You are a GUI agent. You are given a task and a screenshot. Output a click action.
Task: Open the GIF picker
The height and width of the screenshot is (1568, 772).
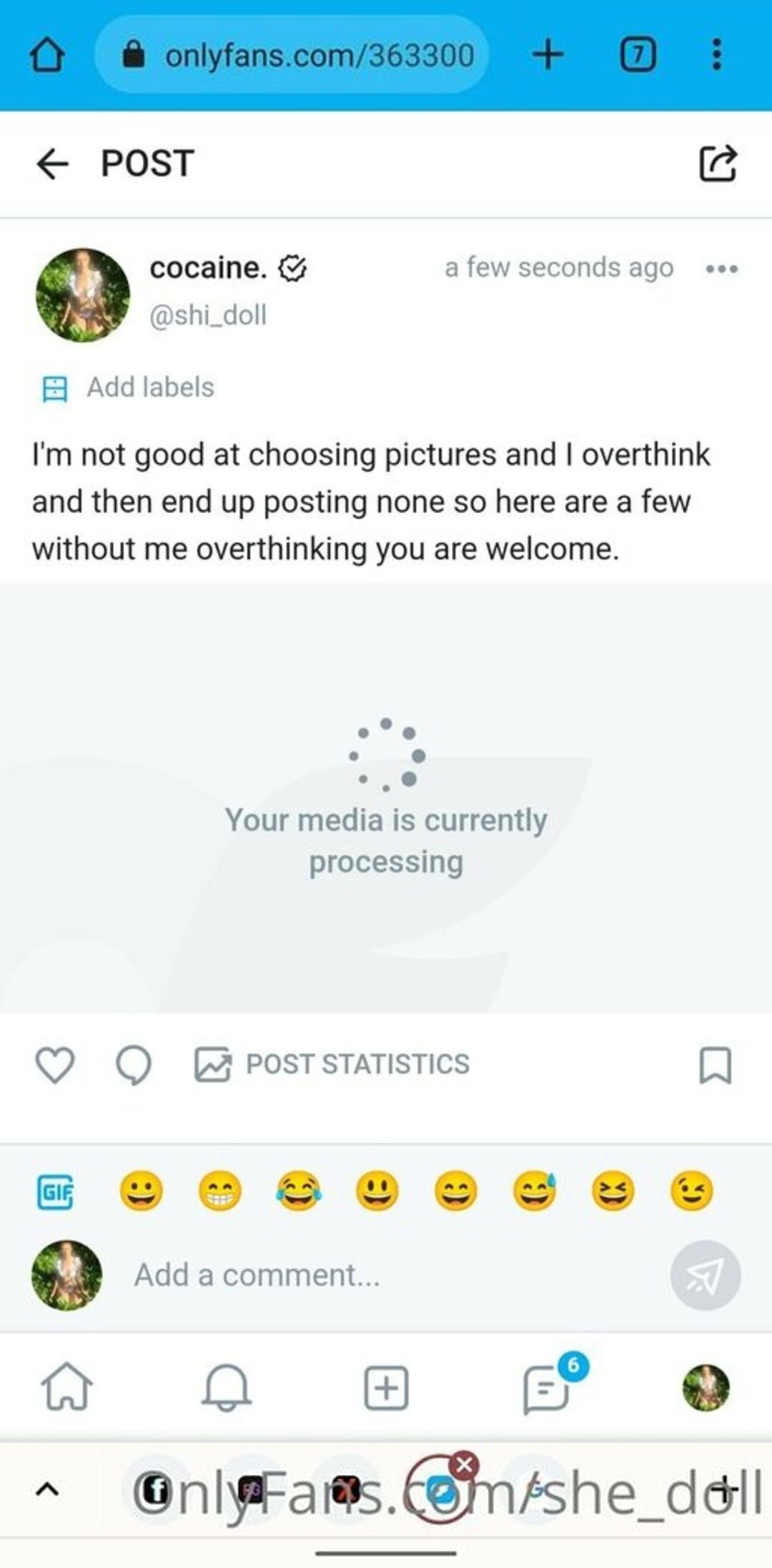pyautogui.click(x=55, y=1191)
